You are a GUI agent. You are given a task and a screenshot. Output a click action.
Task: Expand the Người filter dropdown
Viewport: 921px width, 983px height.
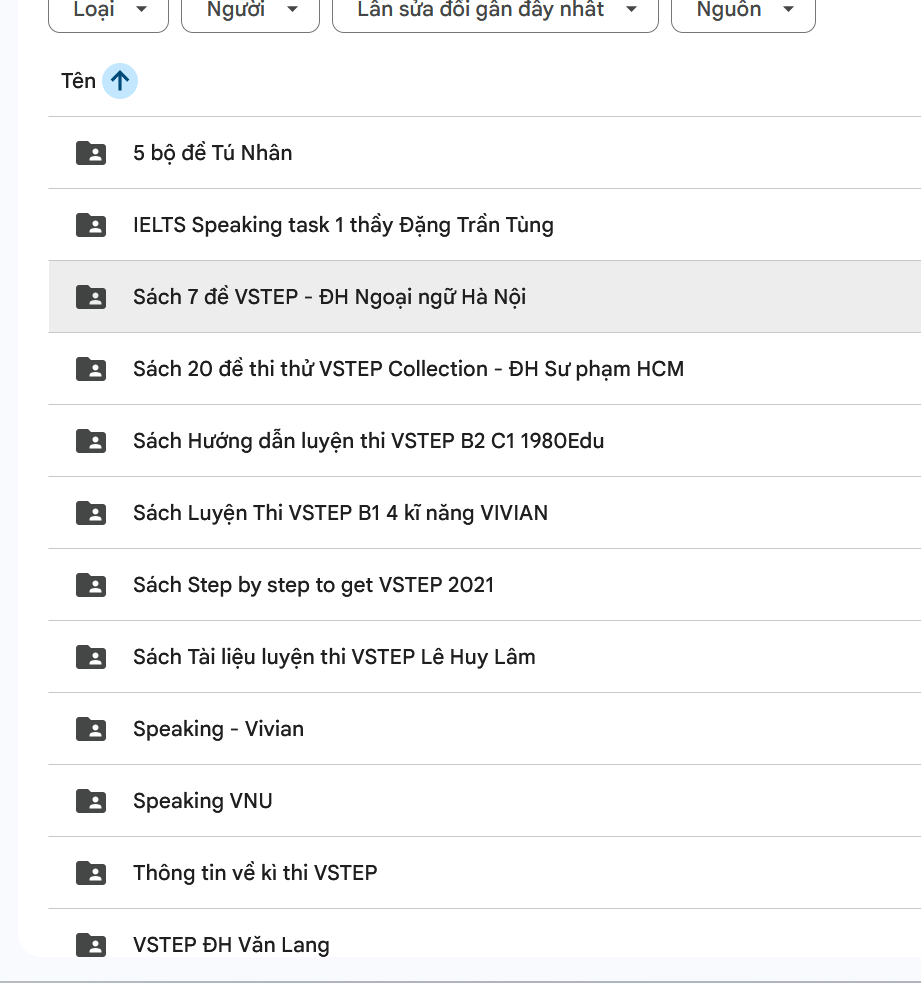coord(250,11)
